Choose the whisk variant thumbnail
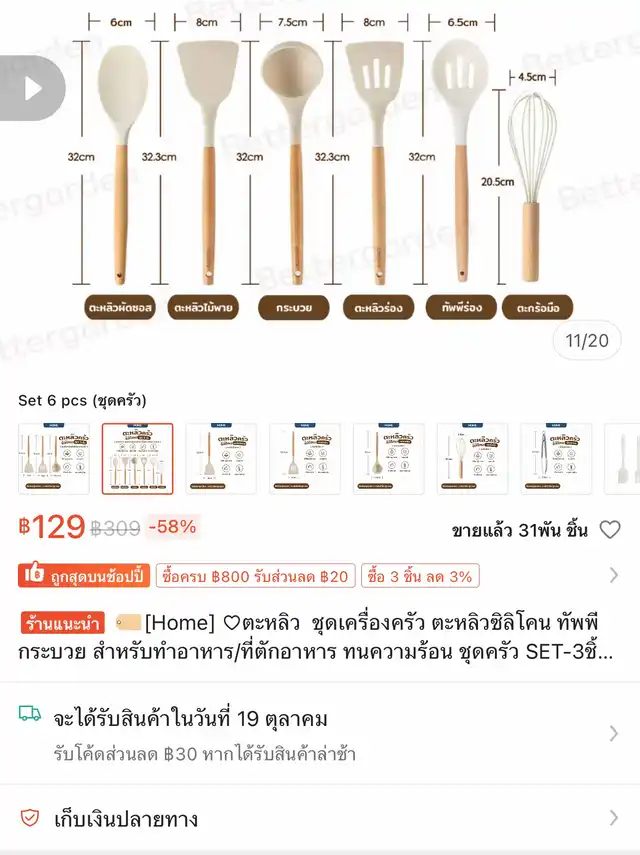The image size is (640, 855). tap(472, 459)
